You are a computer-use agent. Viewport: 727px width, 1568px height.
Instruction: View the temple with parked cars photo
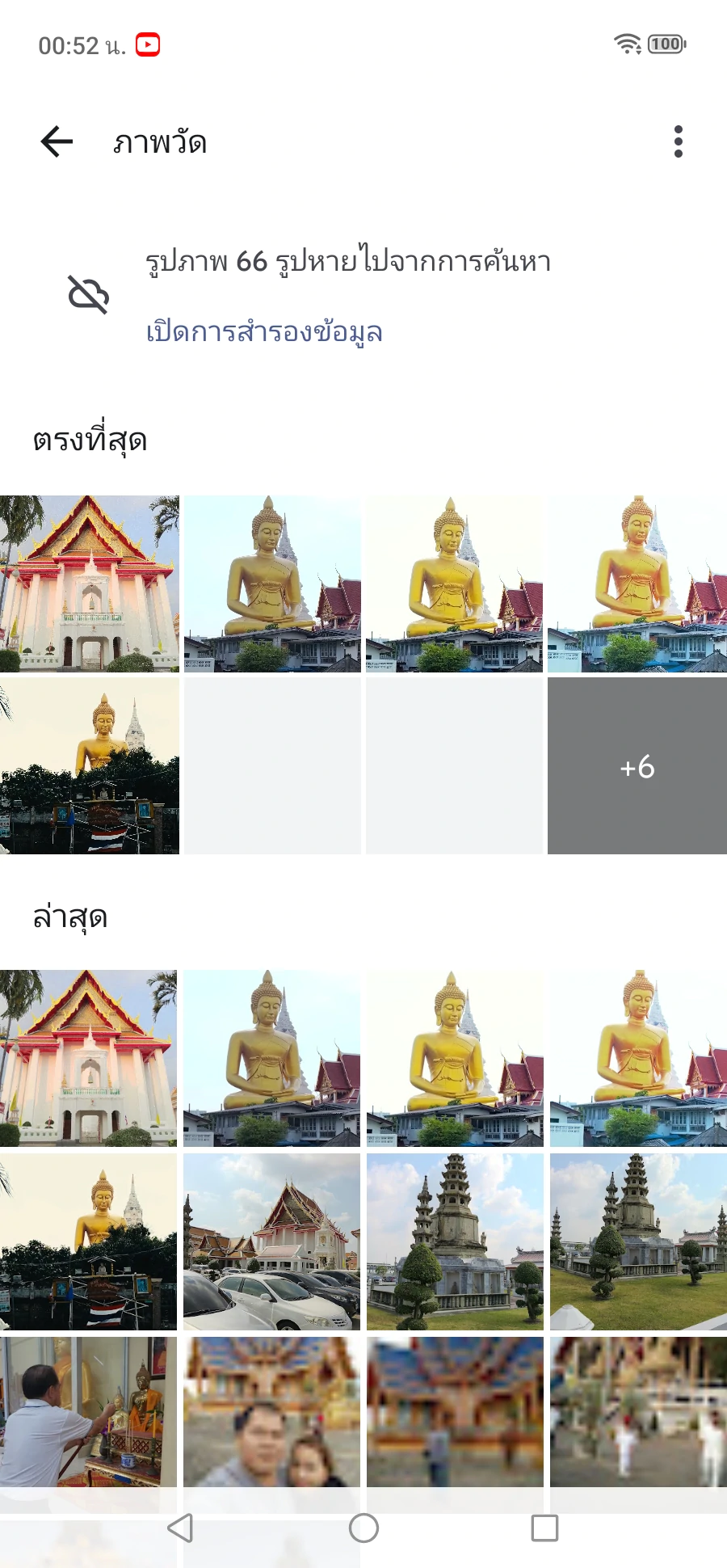click(271, 1241)
